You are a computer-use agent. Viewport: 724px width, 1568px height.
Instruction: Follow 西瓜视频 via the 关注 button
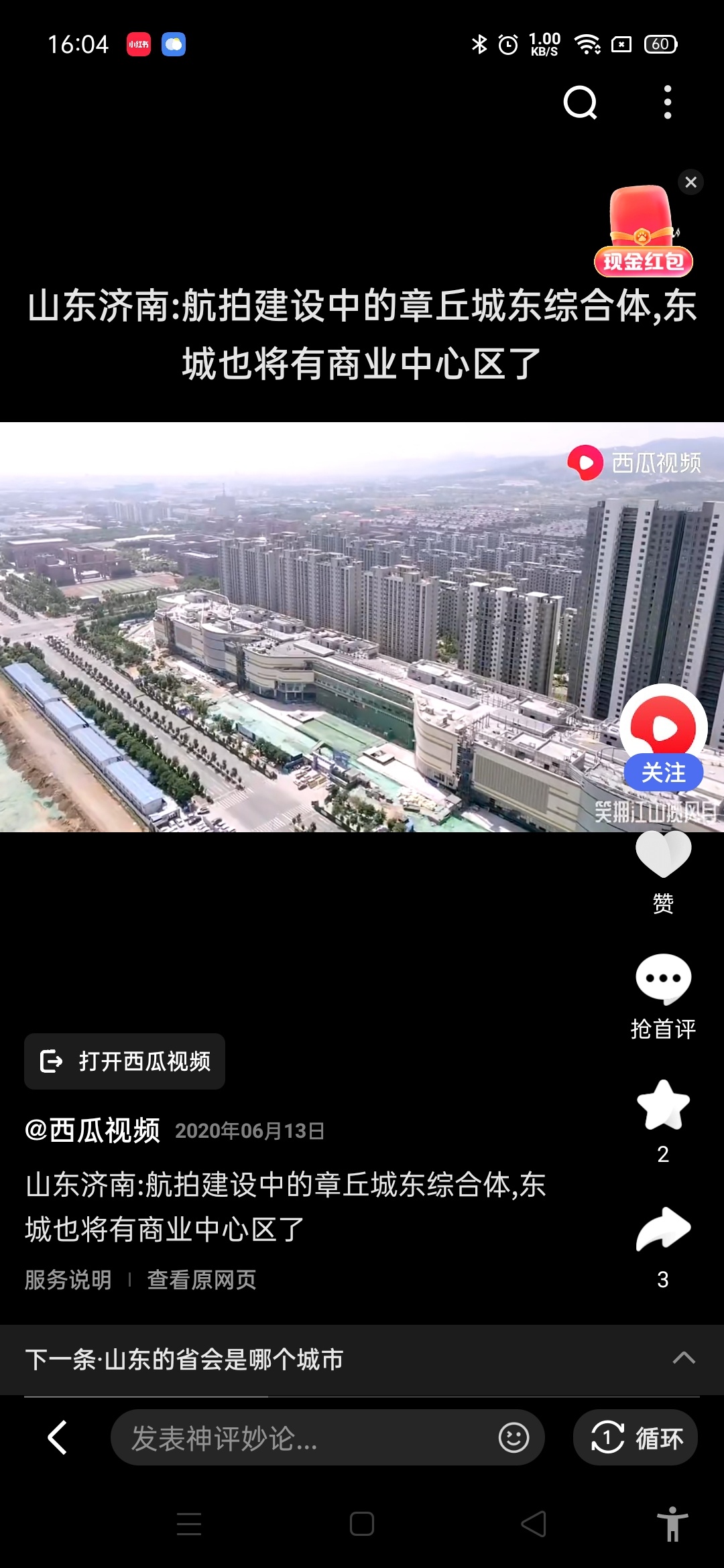663,773
